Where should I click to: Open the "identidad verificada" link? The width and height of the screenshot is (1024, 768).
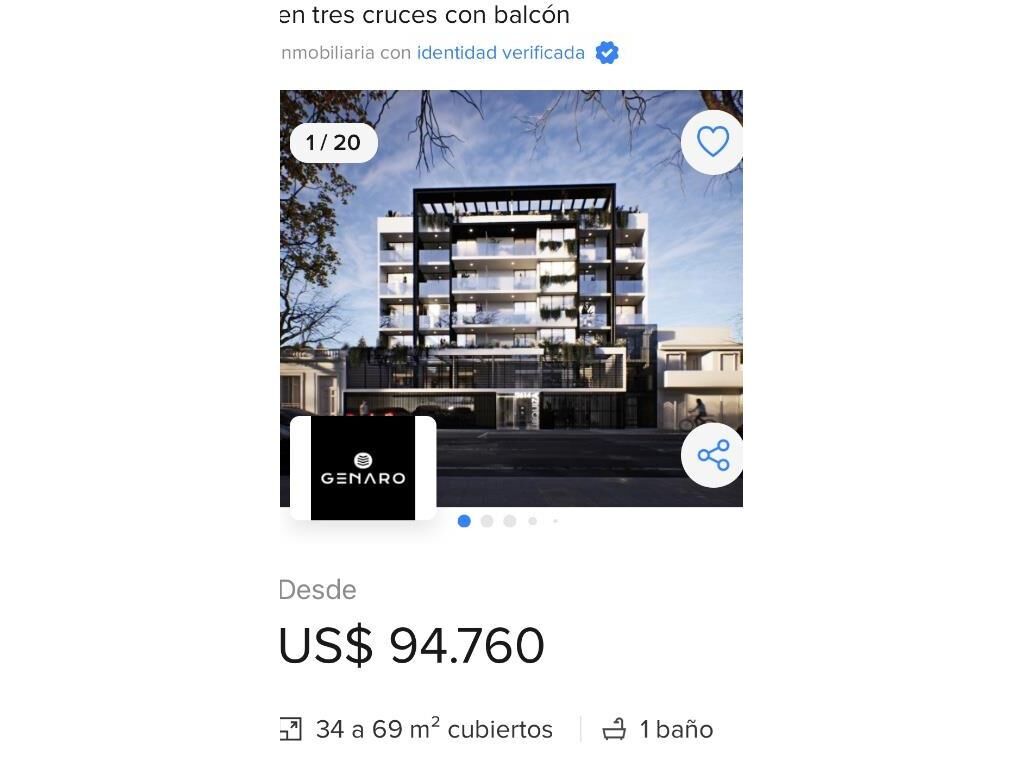click(x=501, y=53)
